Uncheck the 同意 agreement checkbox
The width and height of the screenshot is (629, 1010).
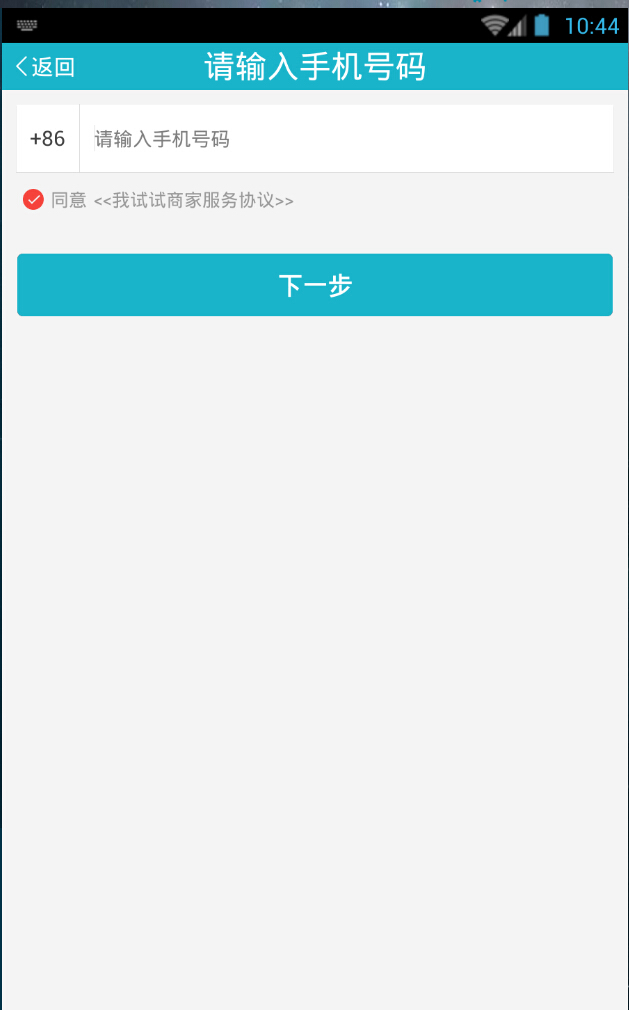33,200
